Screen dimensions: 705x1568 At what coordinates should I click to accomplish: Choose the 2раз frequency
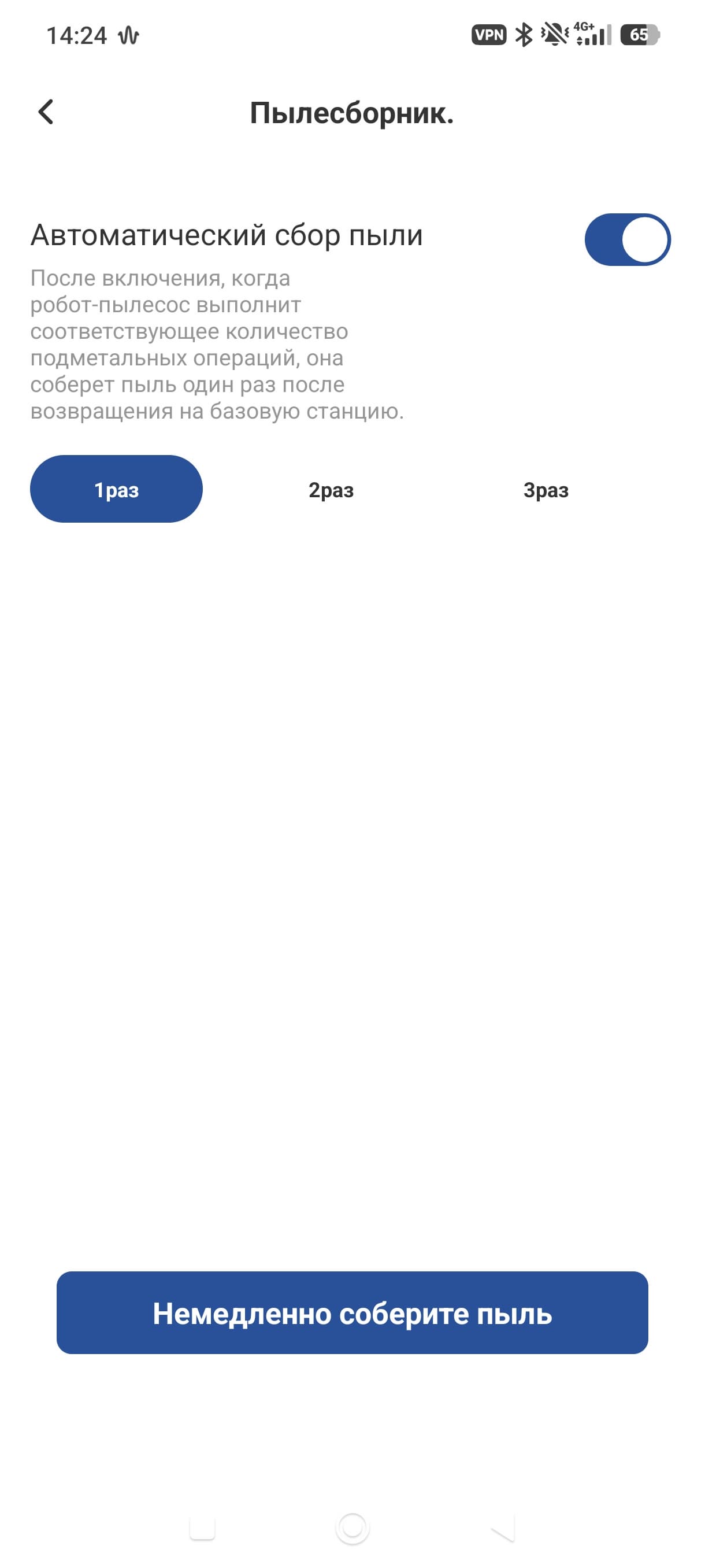tap(331, 490)
